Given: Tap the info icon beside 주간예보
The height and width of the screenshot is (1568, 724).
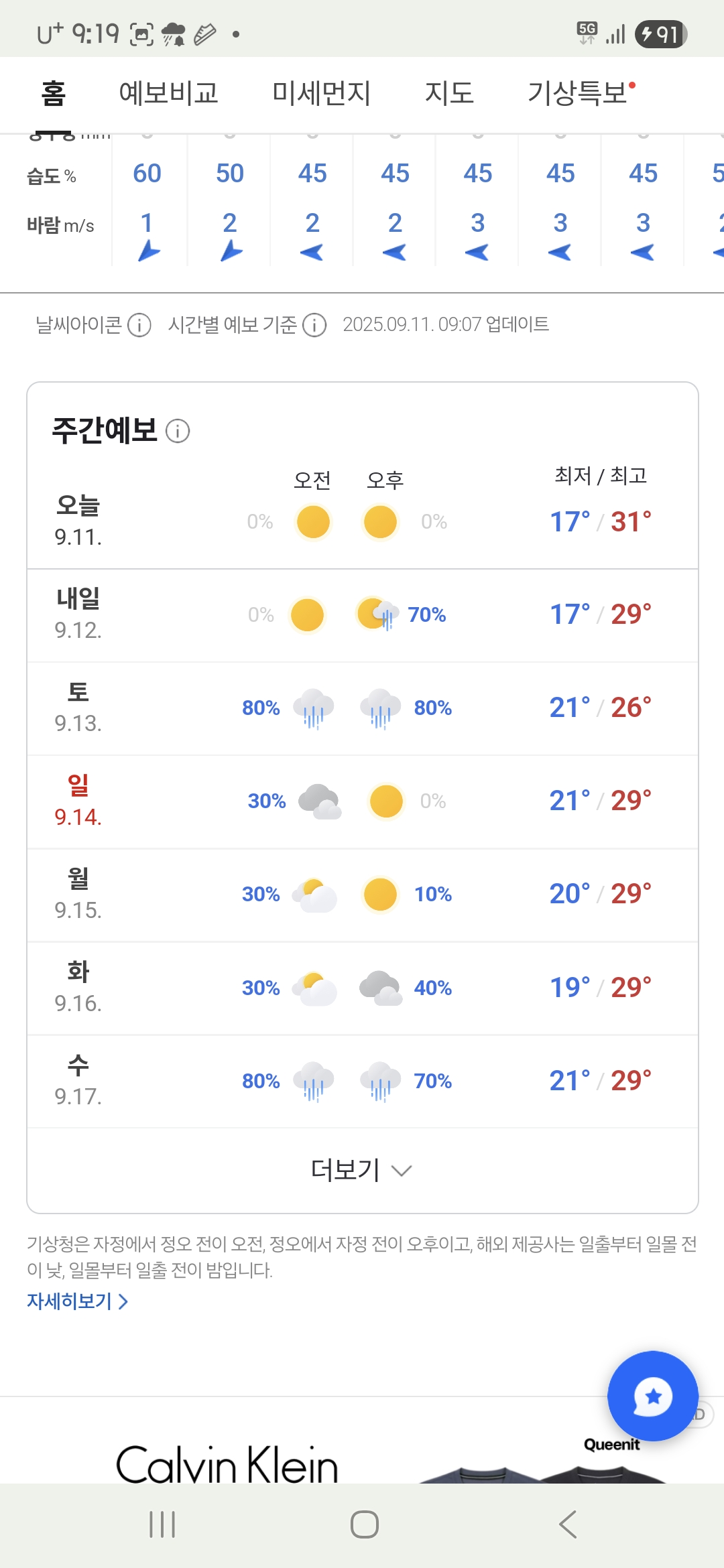Looking at the screenshot, I should 178,431.
